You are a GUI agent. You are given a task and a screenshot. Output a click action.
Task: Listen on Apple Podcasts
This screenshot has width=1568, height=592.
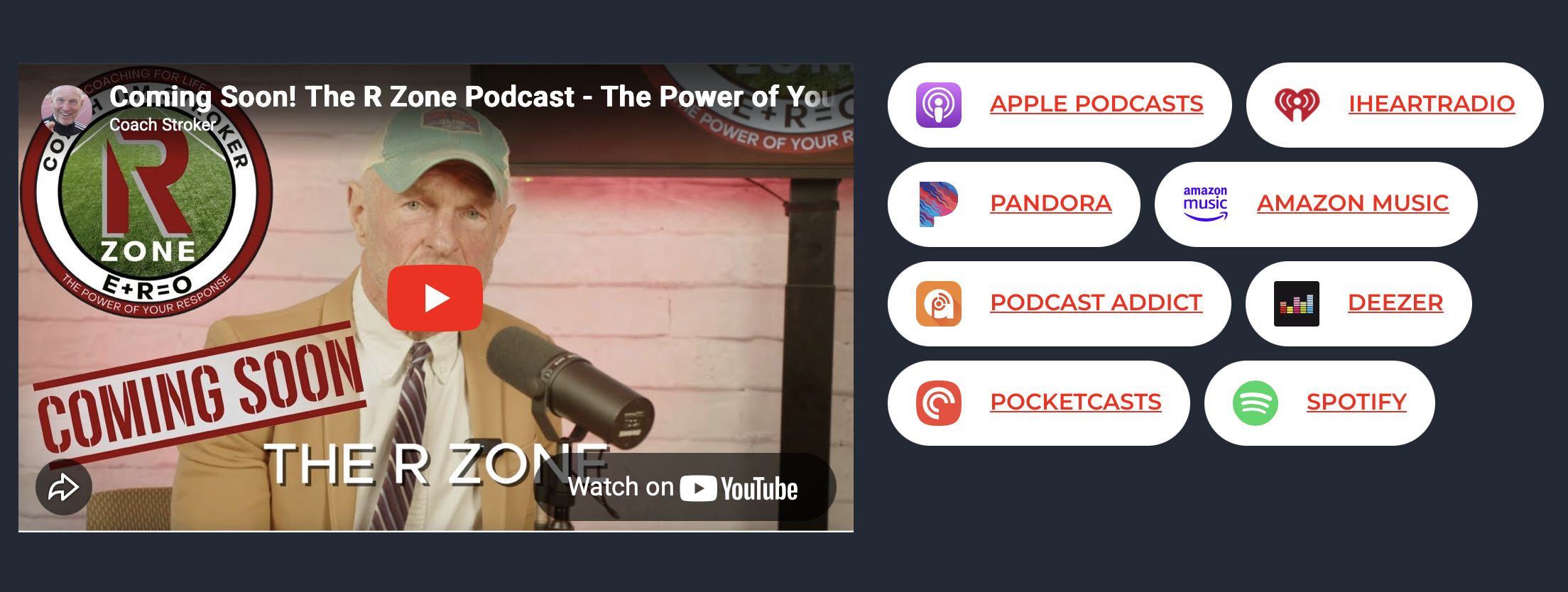pyautogui.click(x=1096, y=104)
